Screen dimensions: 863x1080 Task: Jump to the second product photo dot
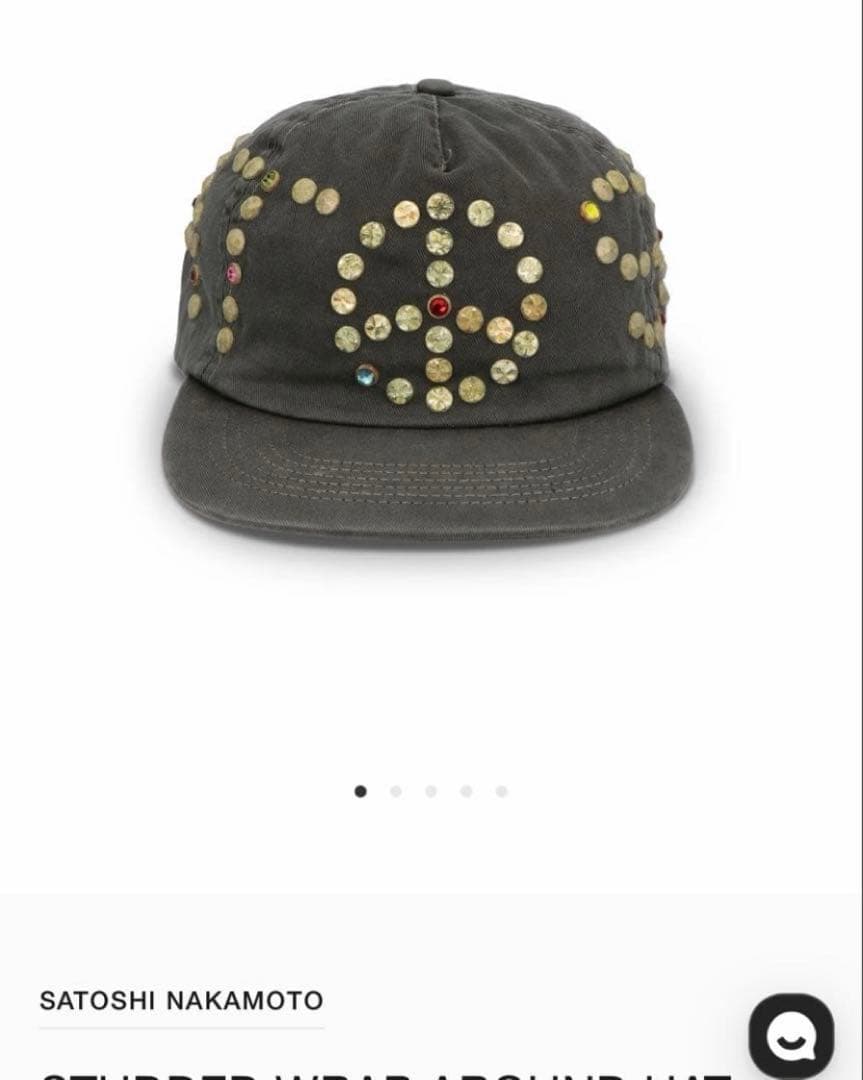[x=396, y=791]
